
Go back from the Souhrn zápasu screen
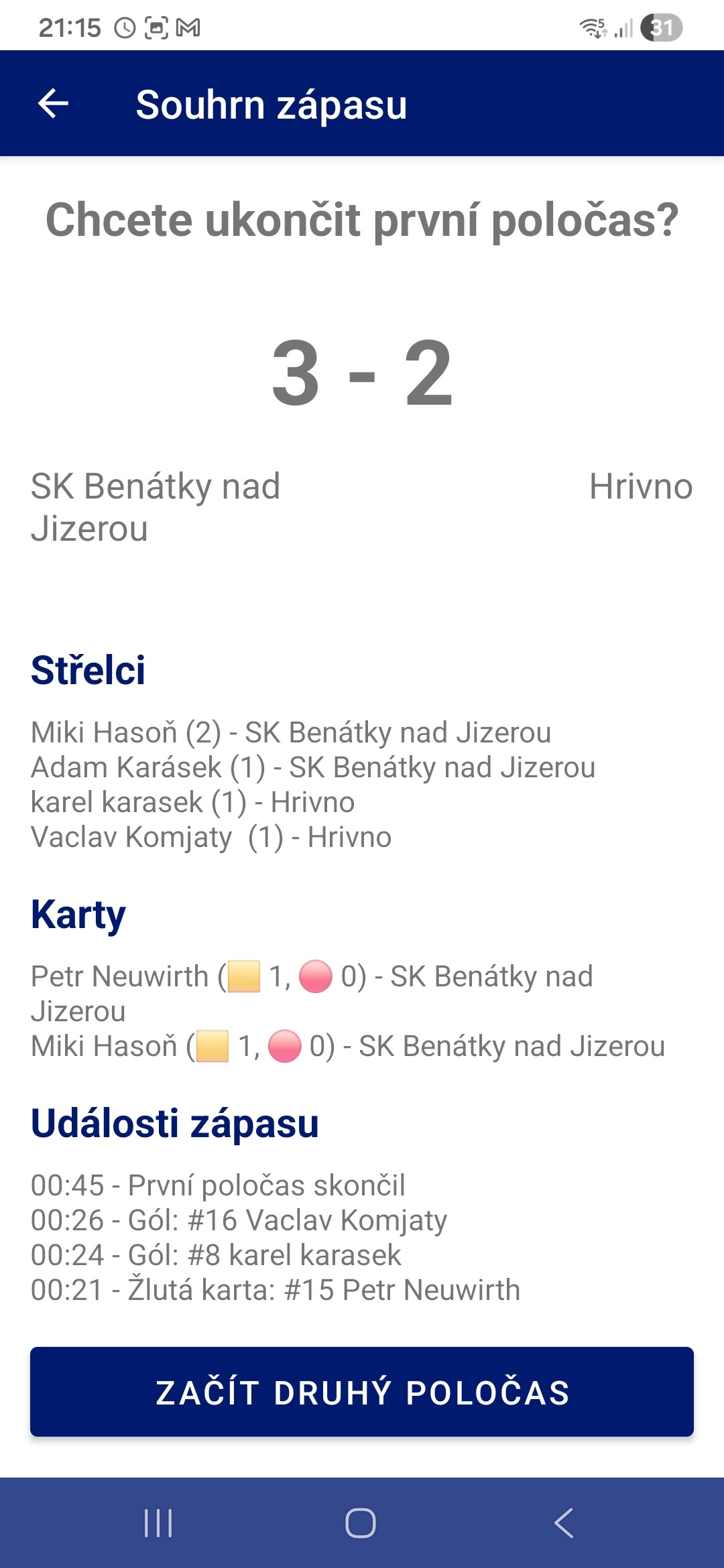pyautogui.click(x=54, y=104)
